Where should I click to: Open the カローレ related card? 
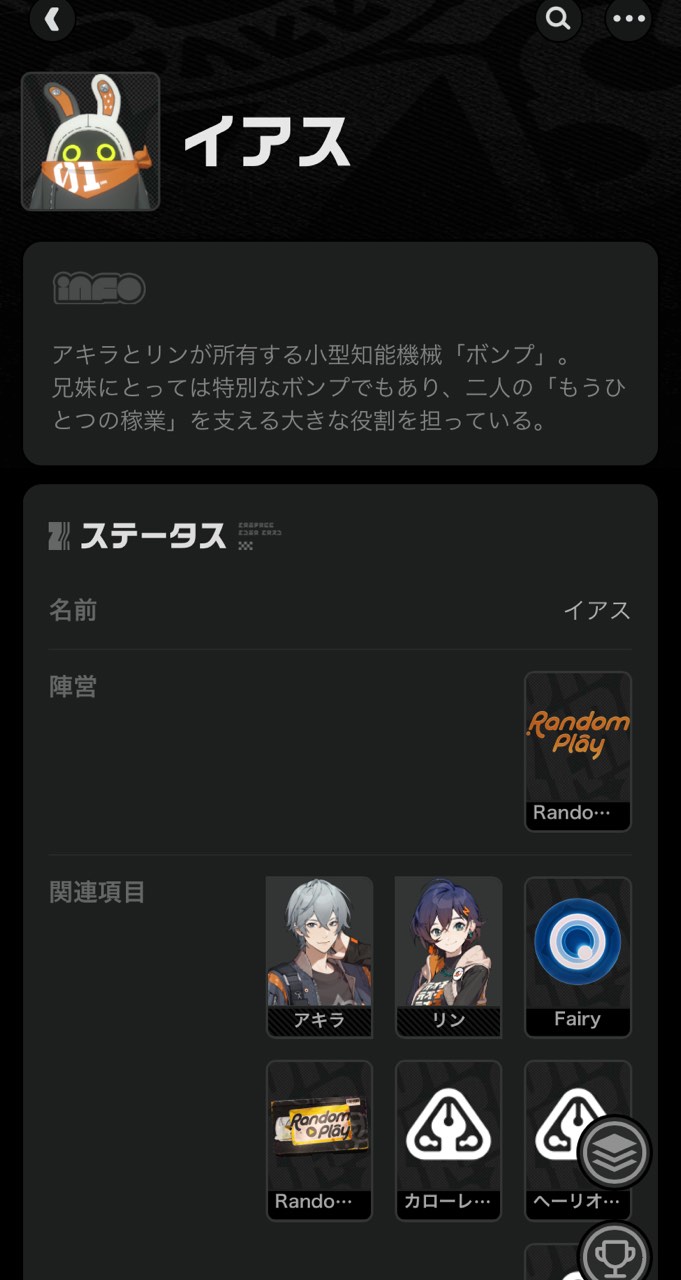click(448, 1139)
